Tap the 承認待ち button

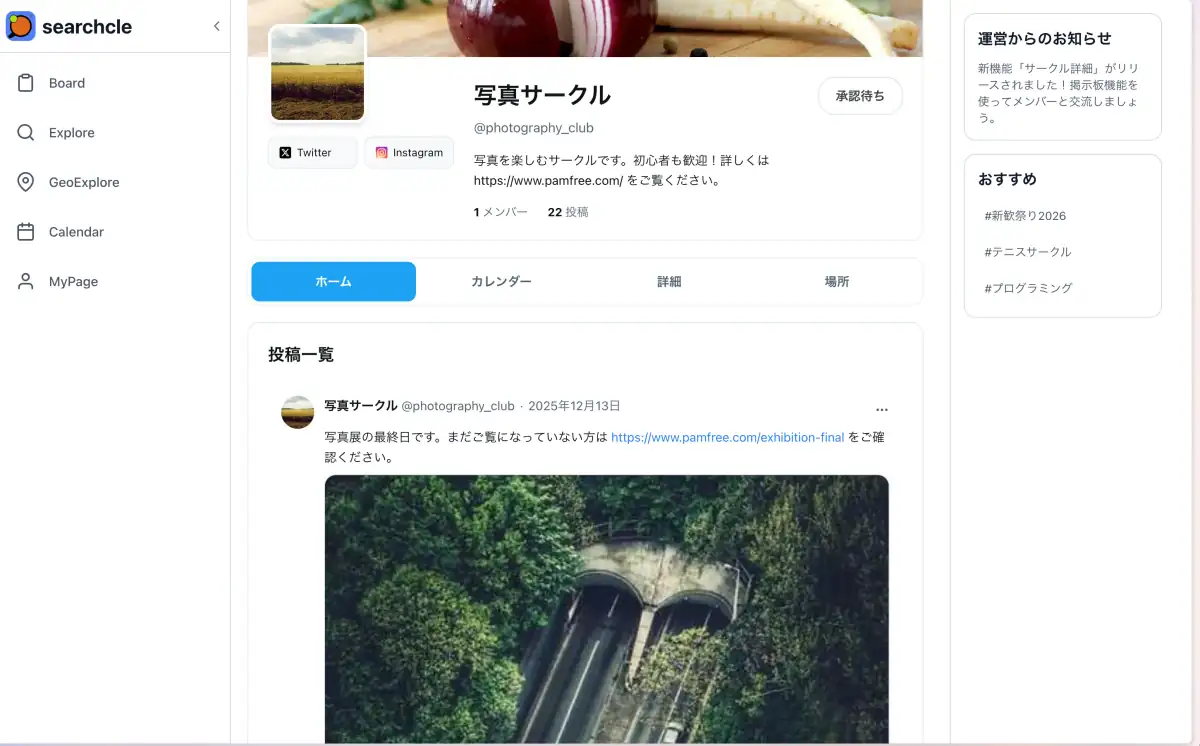[860, 96]
